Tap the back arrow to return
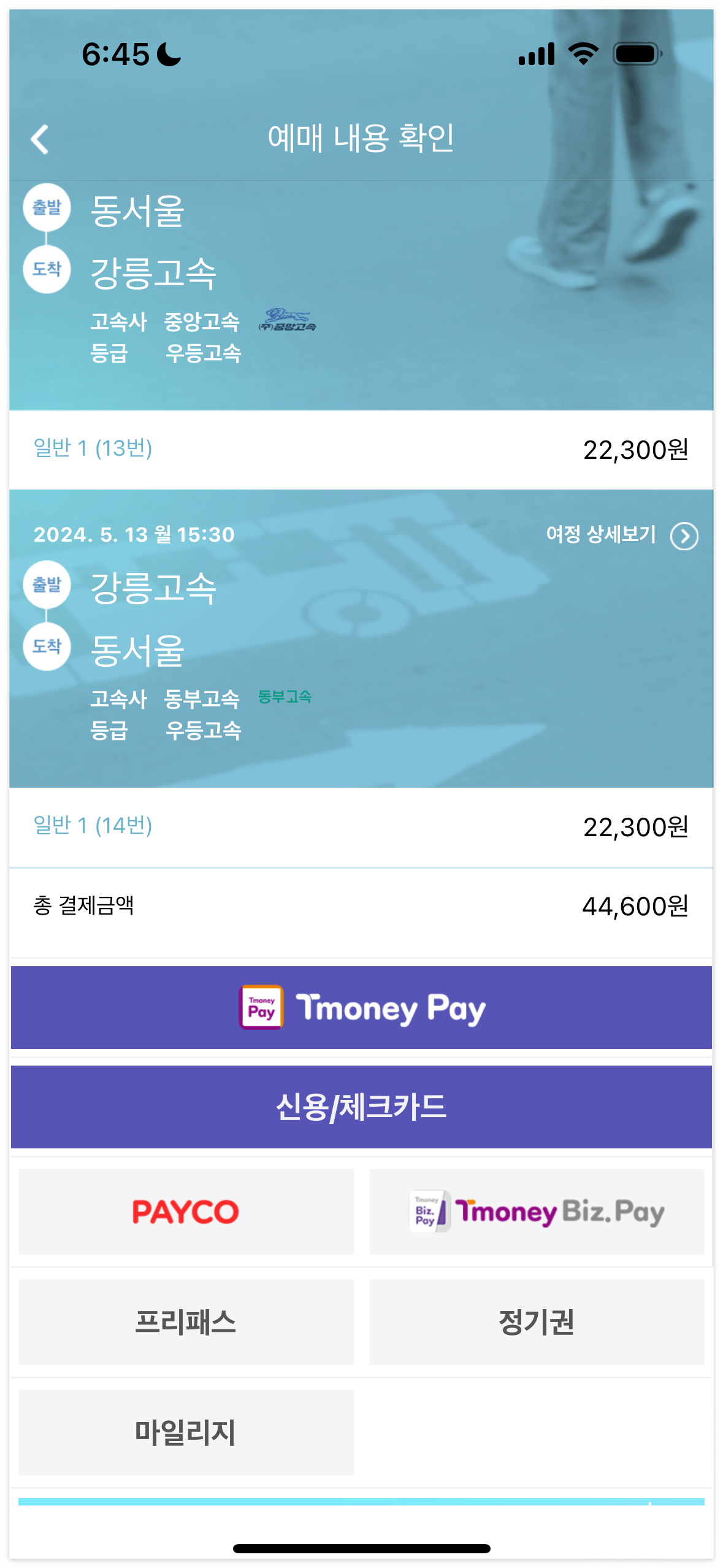The height and width of the screenshot is (1568, 723). [39, 140]
